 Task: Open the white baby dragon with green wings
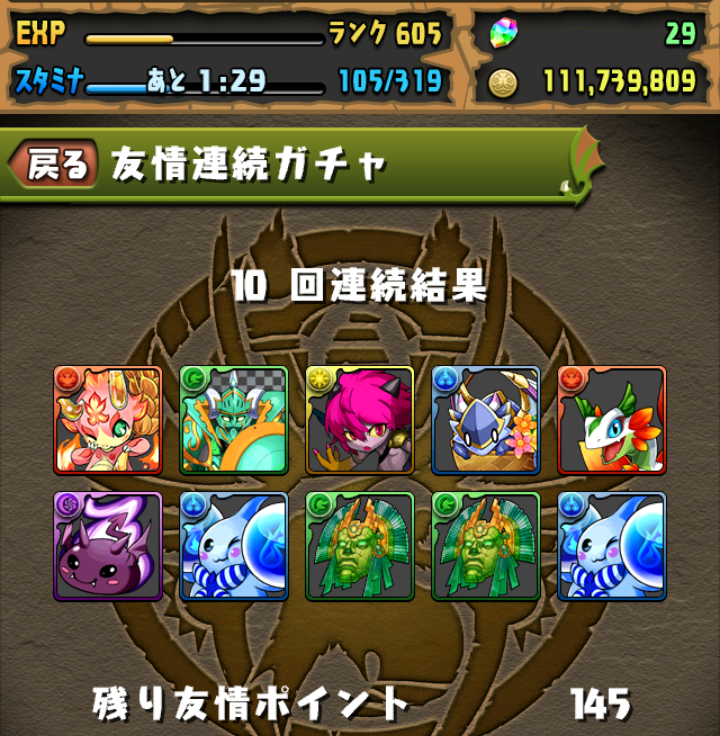(x=612, y=420)
